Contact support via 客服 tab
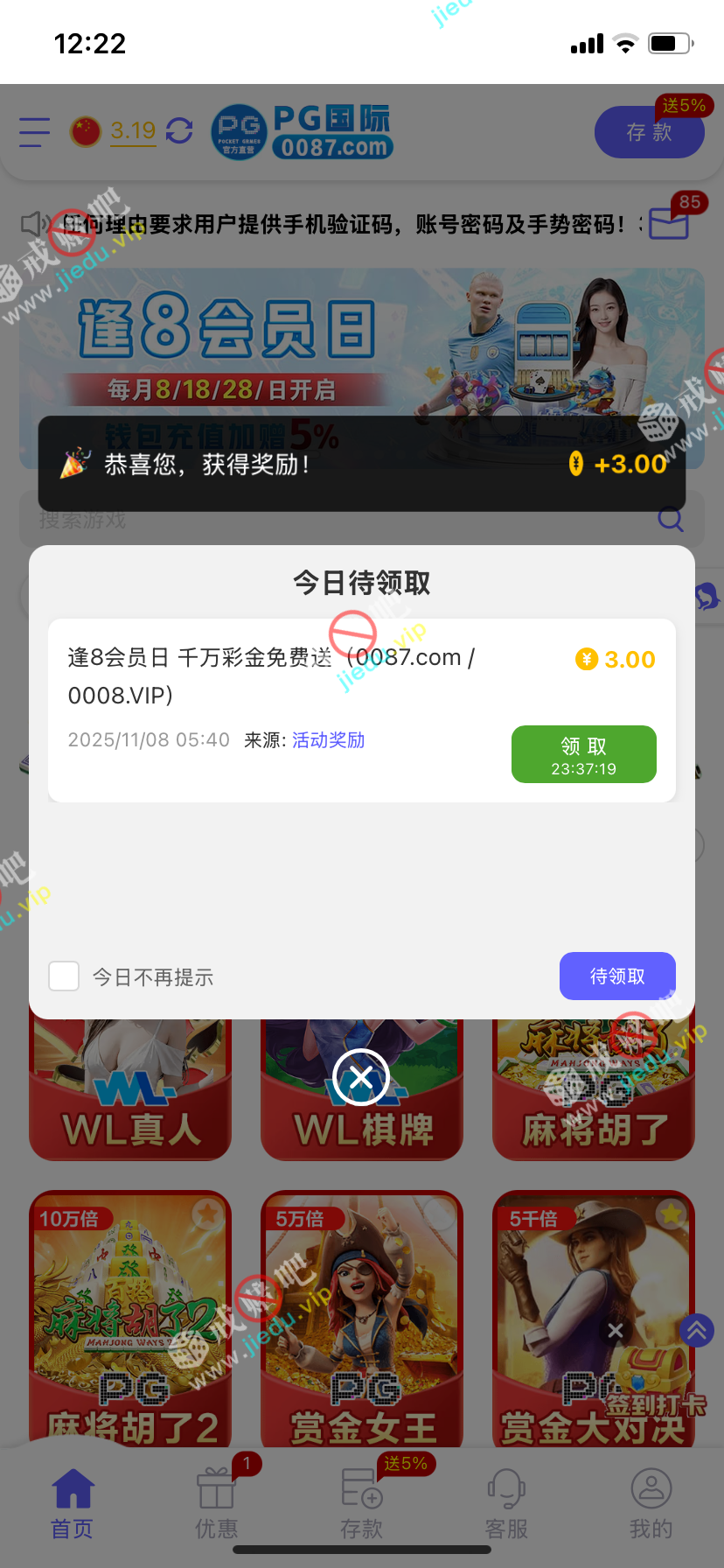724x1568 pixels. (506, 1501)
